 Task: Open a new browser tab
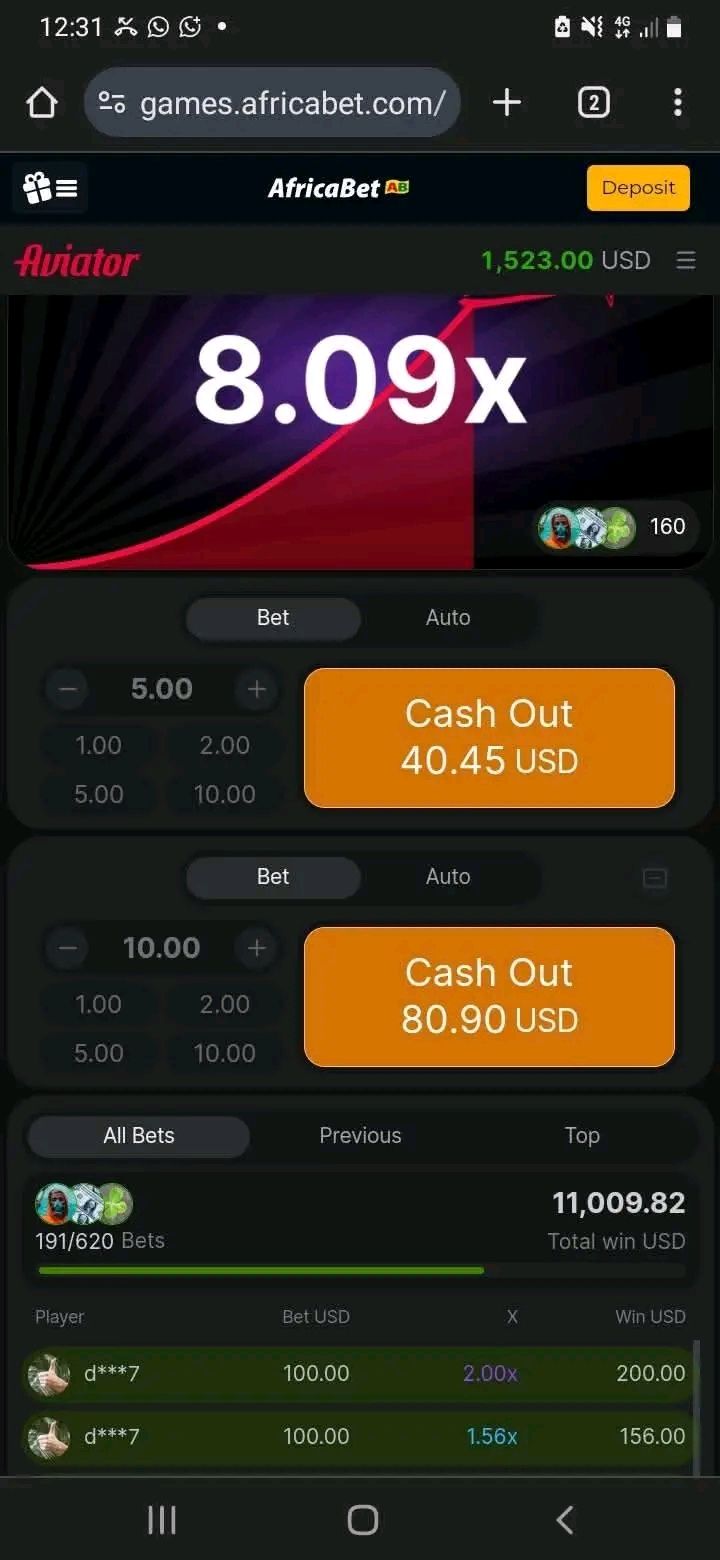pyautogui.click(x=507, y=102)
